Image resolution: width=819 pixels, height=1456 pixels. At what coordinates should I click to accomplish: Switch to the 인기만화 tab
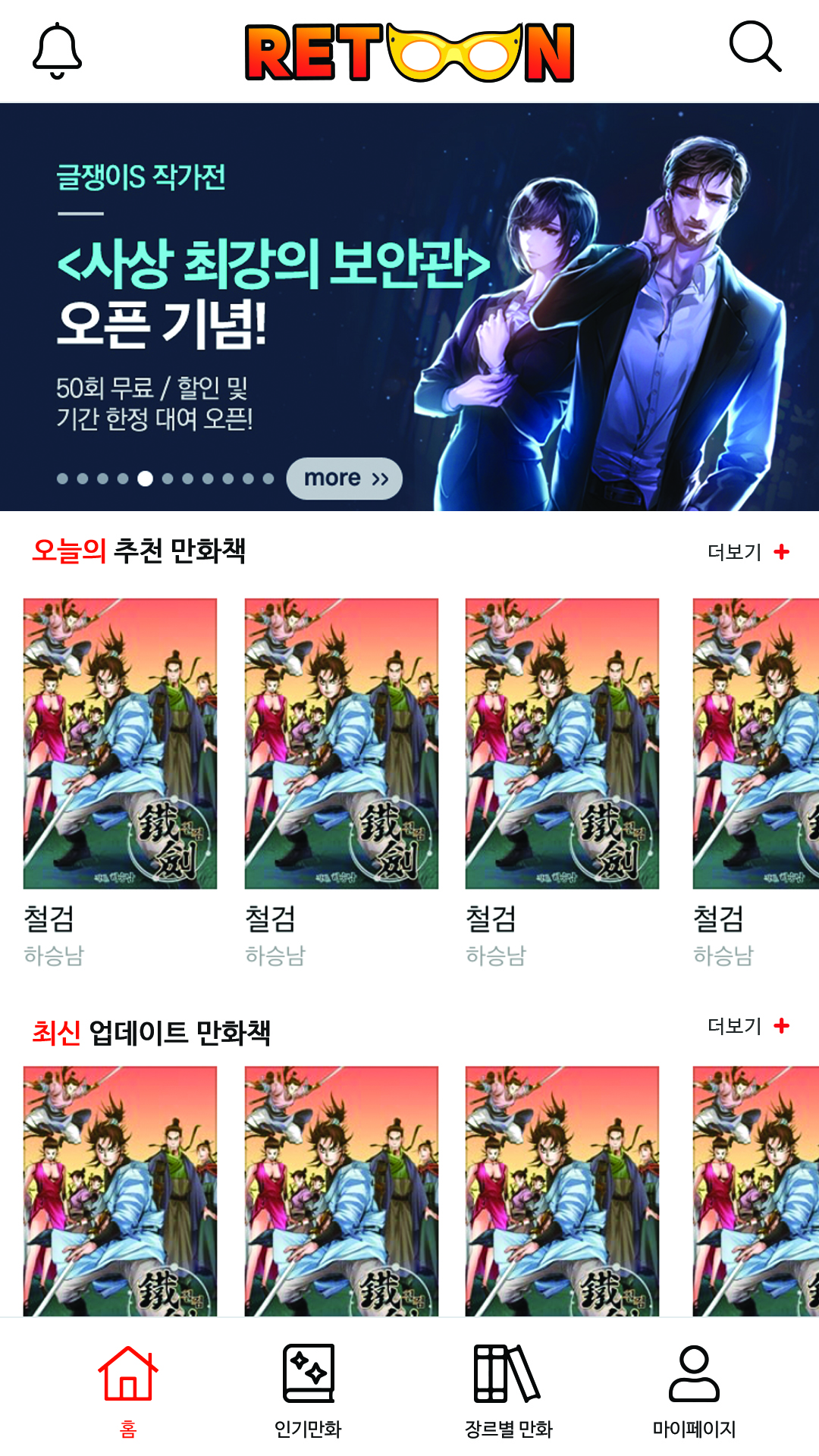(308, 1389)
